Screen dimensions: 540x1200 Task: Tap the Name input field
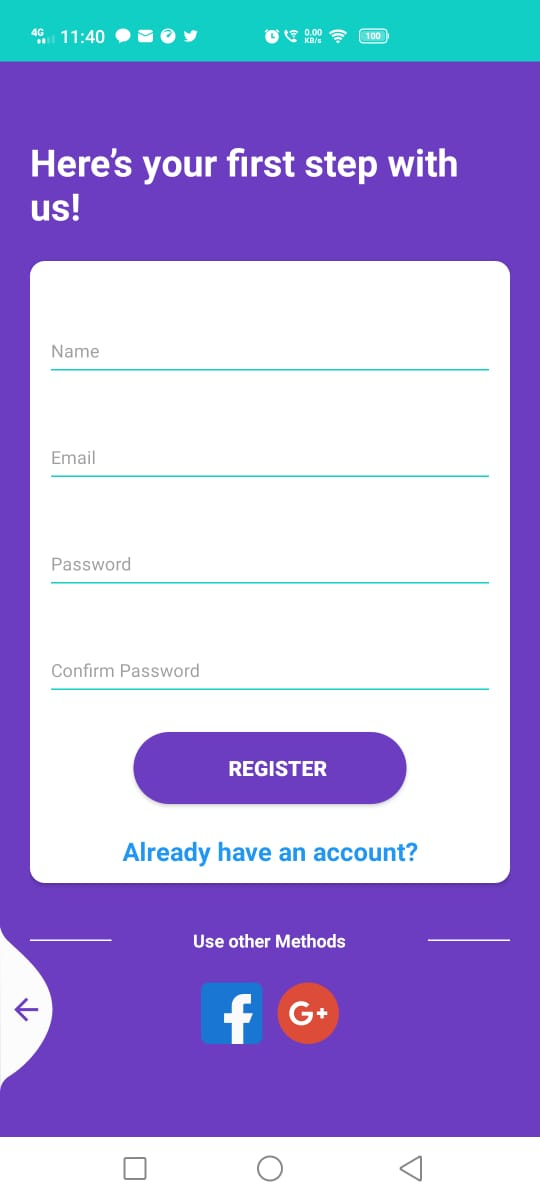[270, 352]
